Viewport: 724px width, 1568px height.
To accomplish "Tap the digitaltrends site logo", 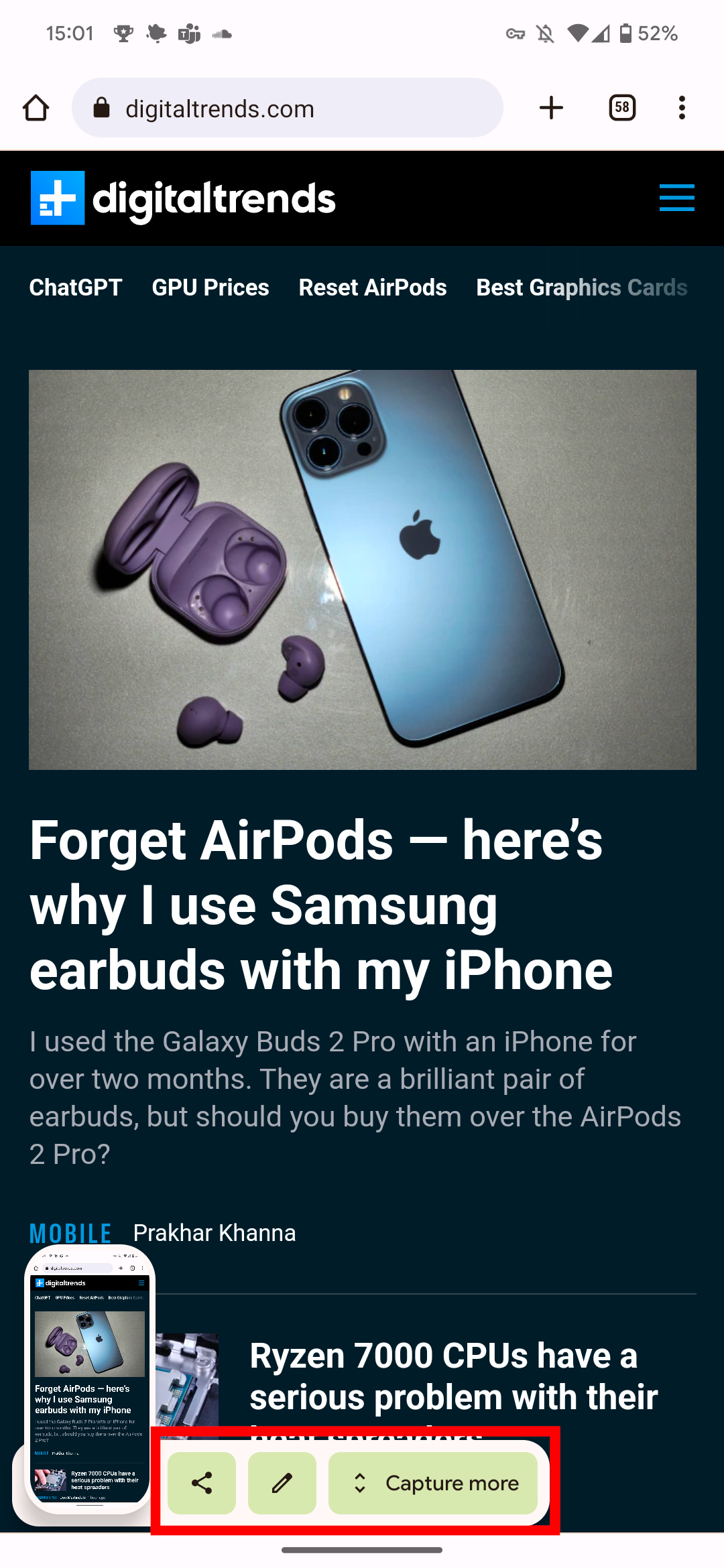I will (x=183, y=198).
